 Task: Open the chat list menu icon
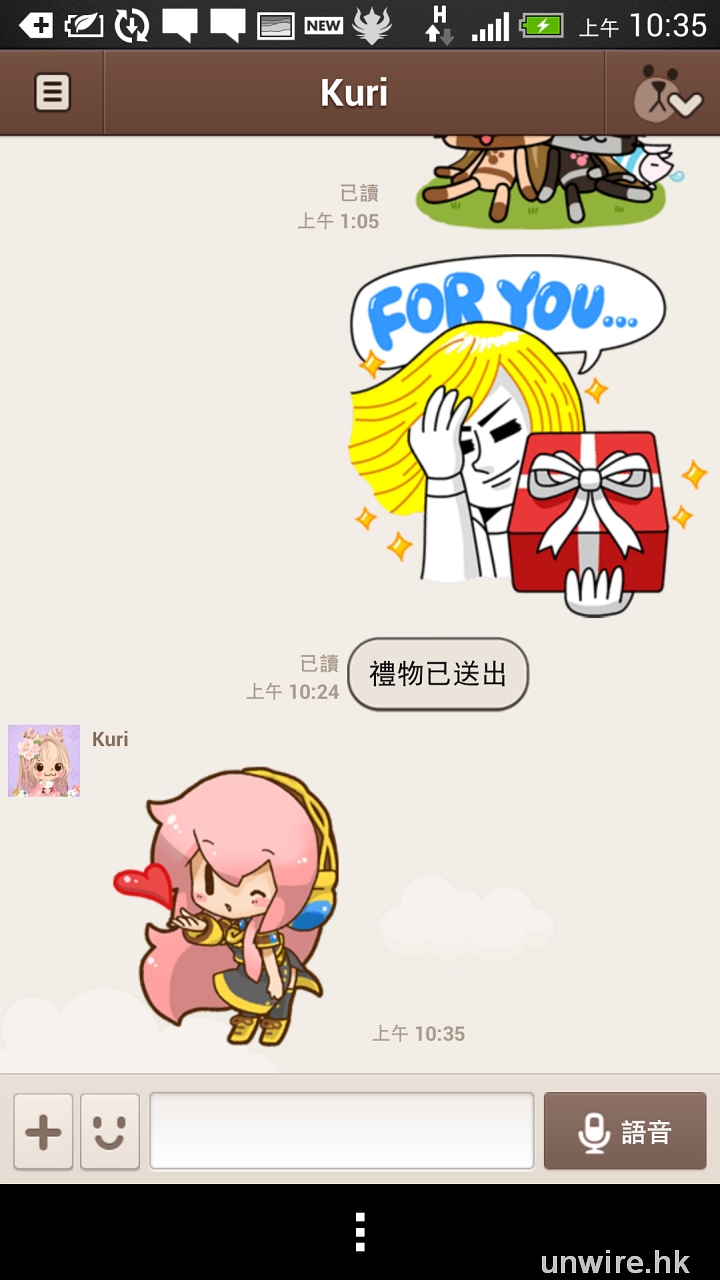click(52, 93)
